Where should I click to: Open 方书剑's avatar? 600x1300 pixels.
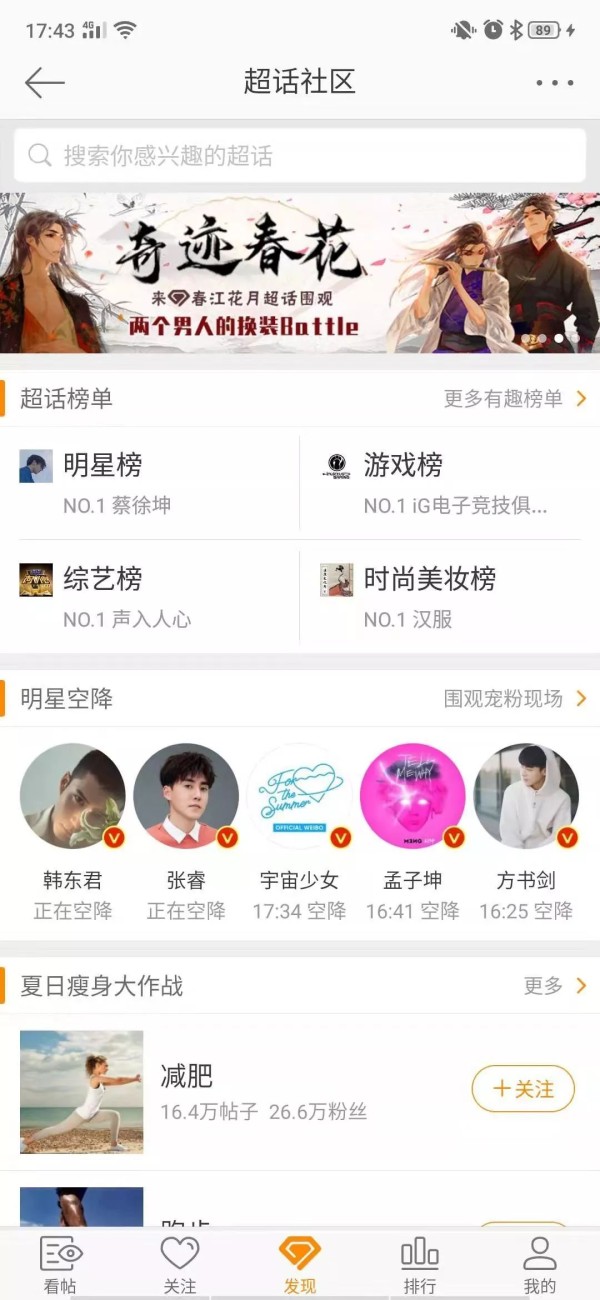pos(526,796)
